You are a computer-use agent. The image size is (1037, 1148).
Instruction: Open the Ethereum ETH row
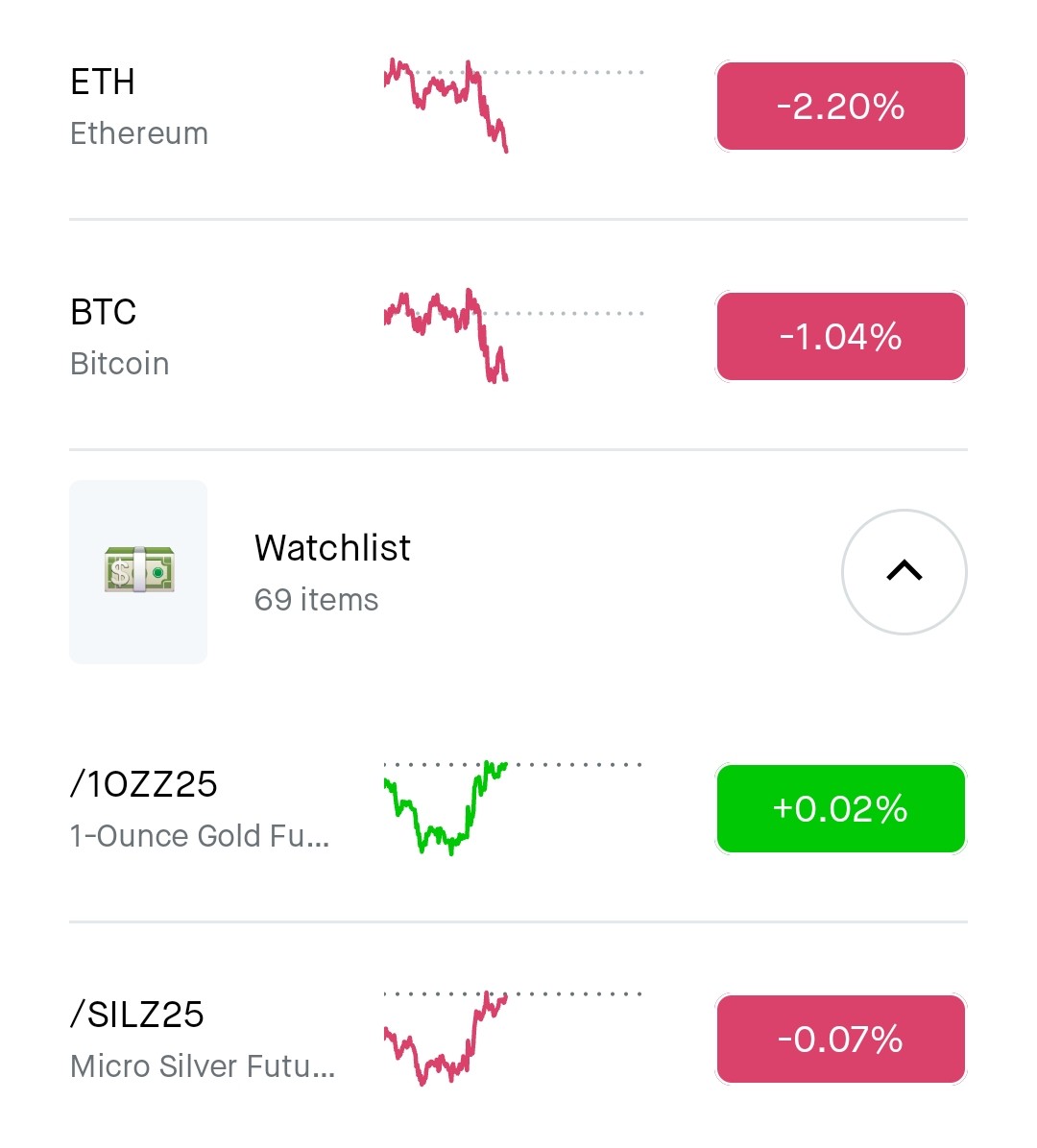point(518,107)
